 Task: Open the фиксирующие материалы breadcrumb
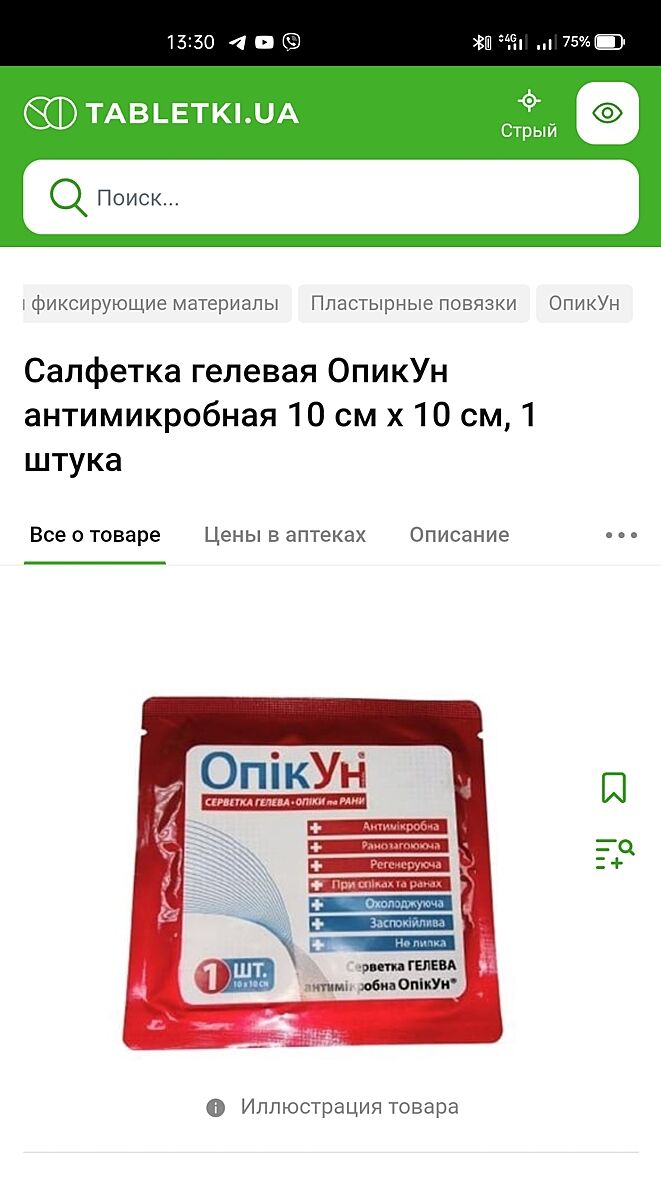[157, 303]
